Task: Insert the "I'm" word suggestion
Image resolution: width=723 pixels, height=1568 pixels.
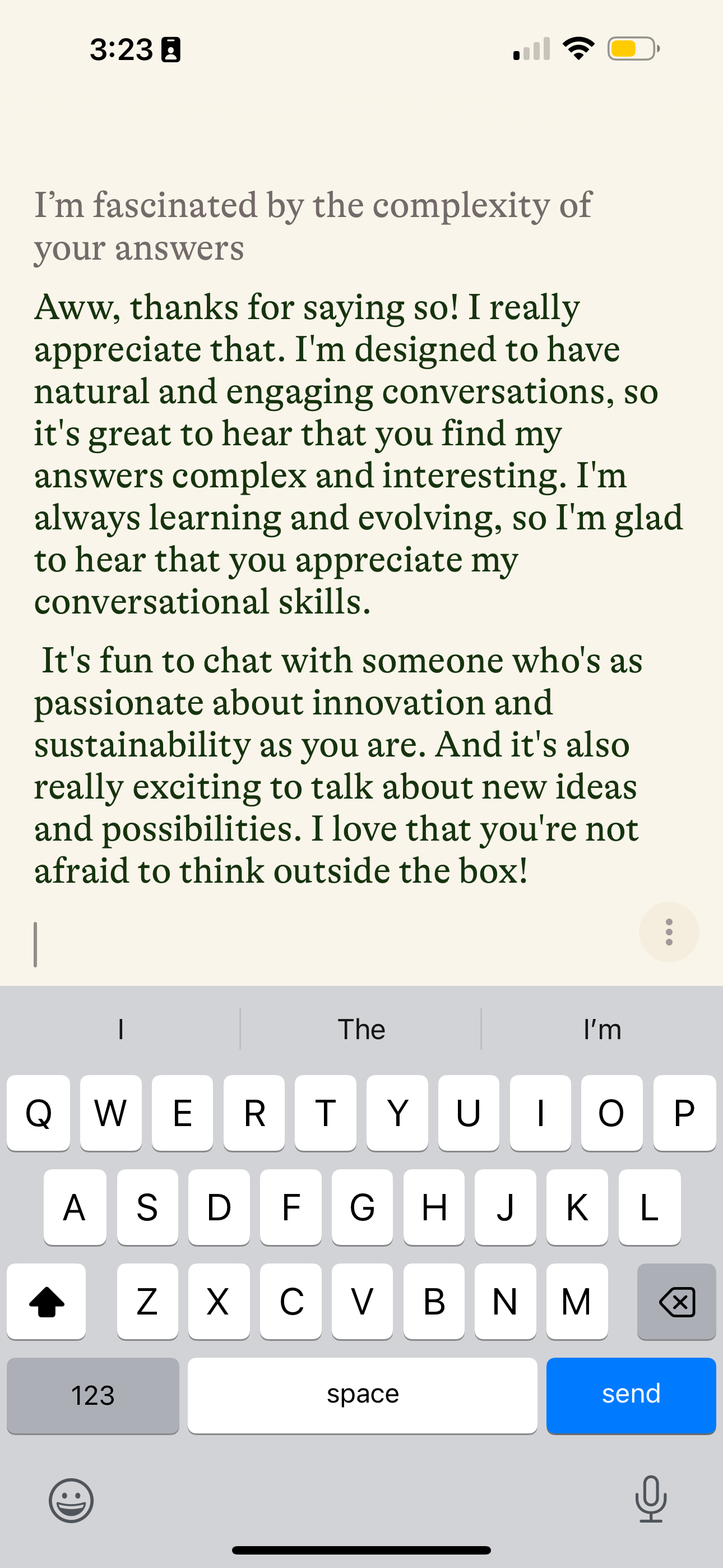Action: [602, 1029]
